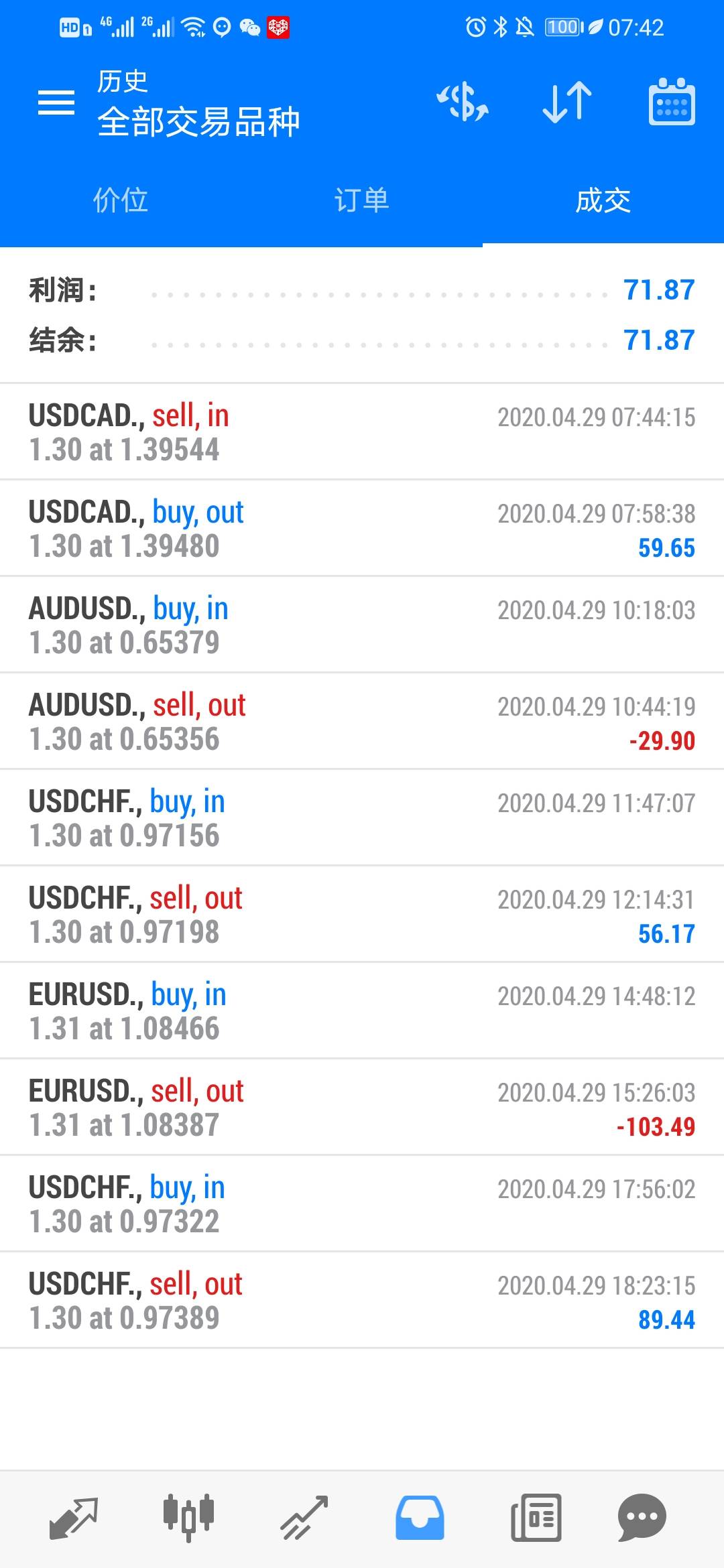
Task: Go to the candlestick chart tab
Action: 188,1518
